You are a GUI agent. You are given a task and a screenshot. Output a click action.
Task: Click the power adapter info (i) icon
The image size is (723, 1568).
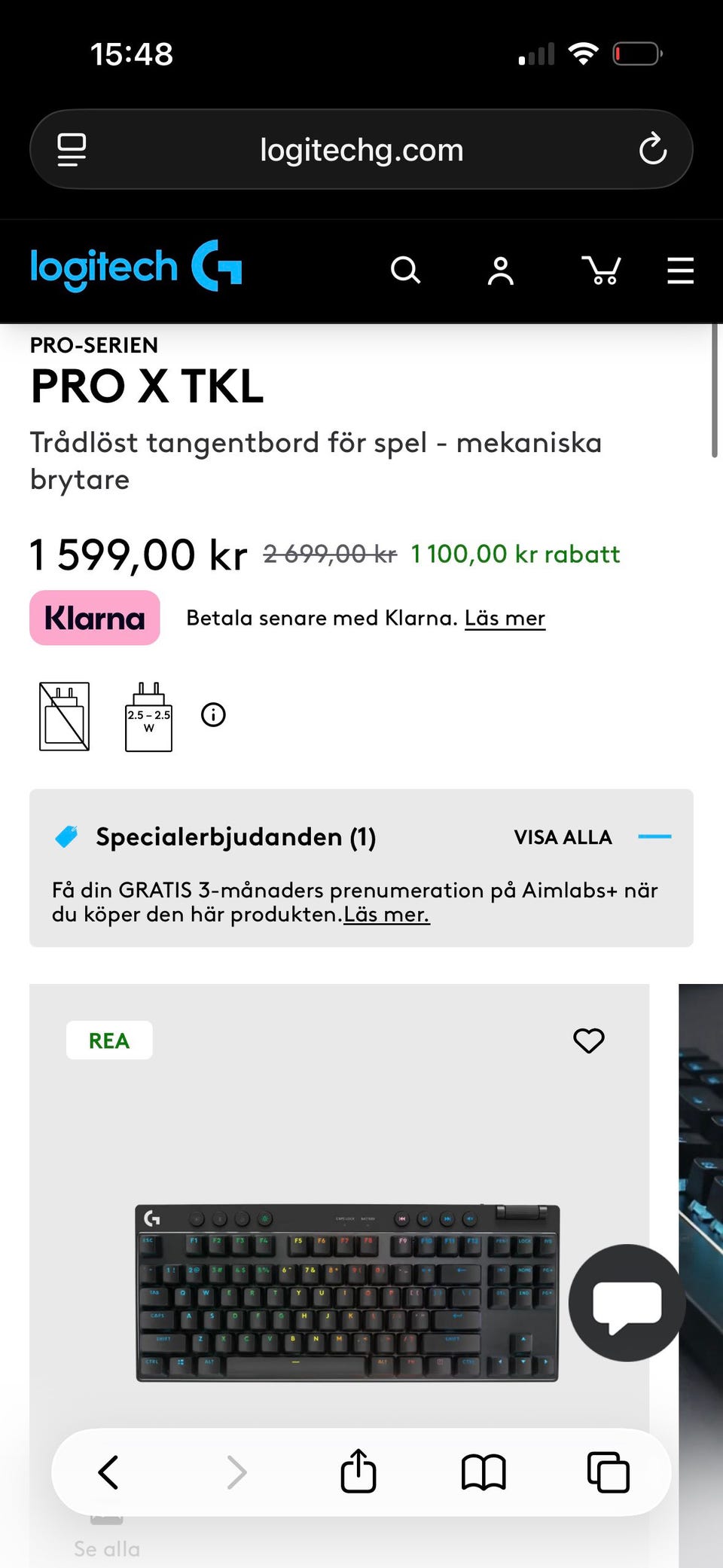tap(213, 715)
